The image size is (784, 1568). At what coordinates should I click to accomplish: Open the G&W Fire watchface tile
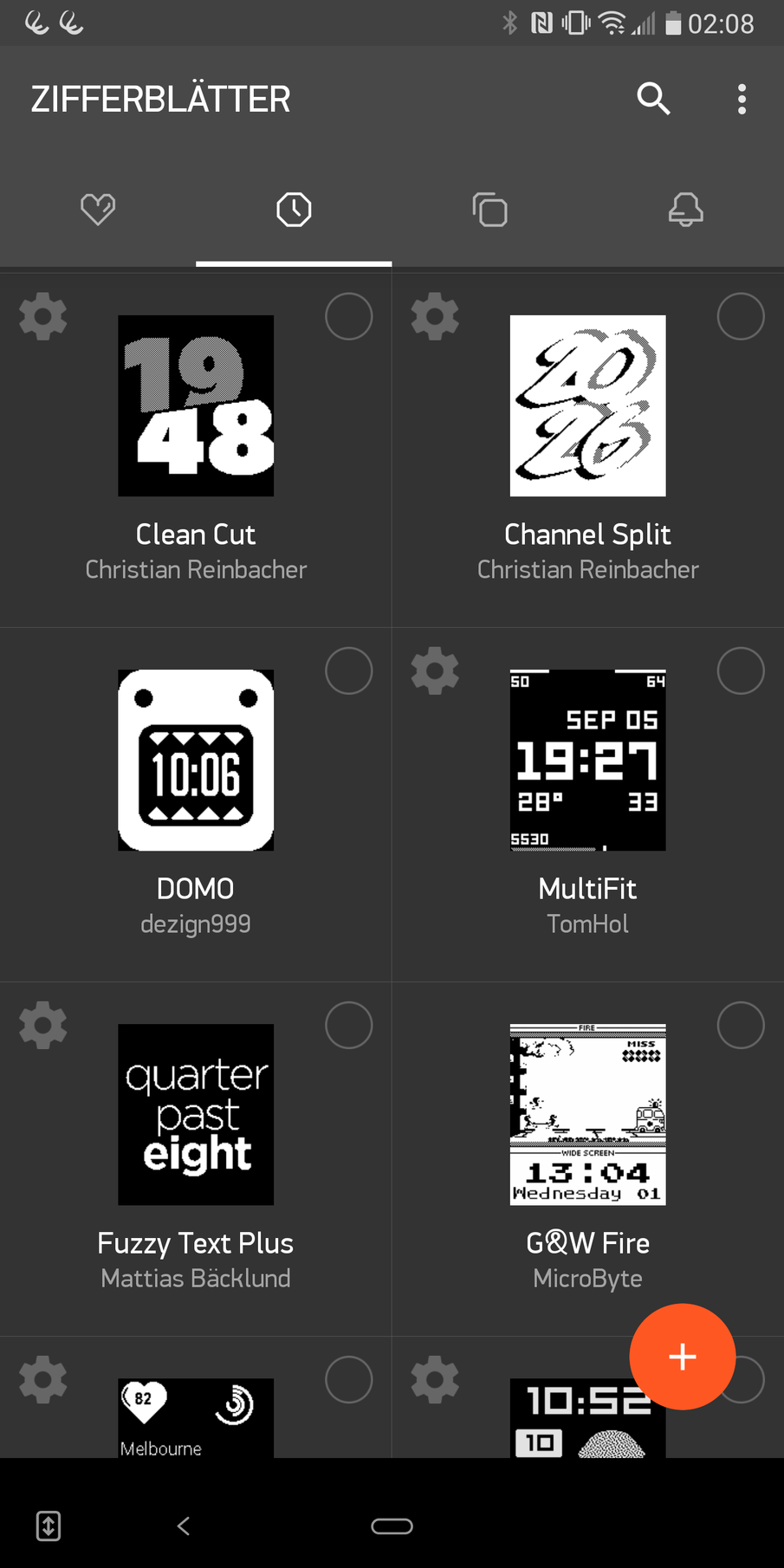587,1114
